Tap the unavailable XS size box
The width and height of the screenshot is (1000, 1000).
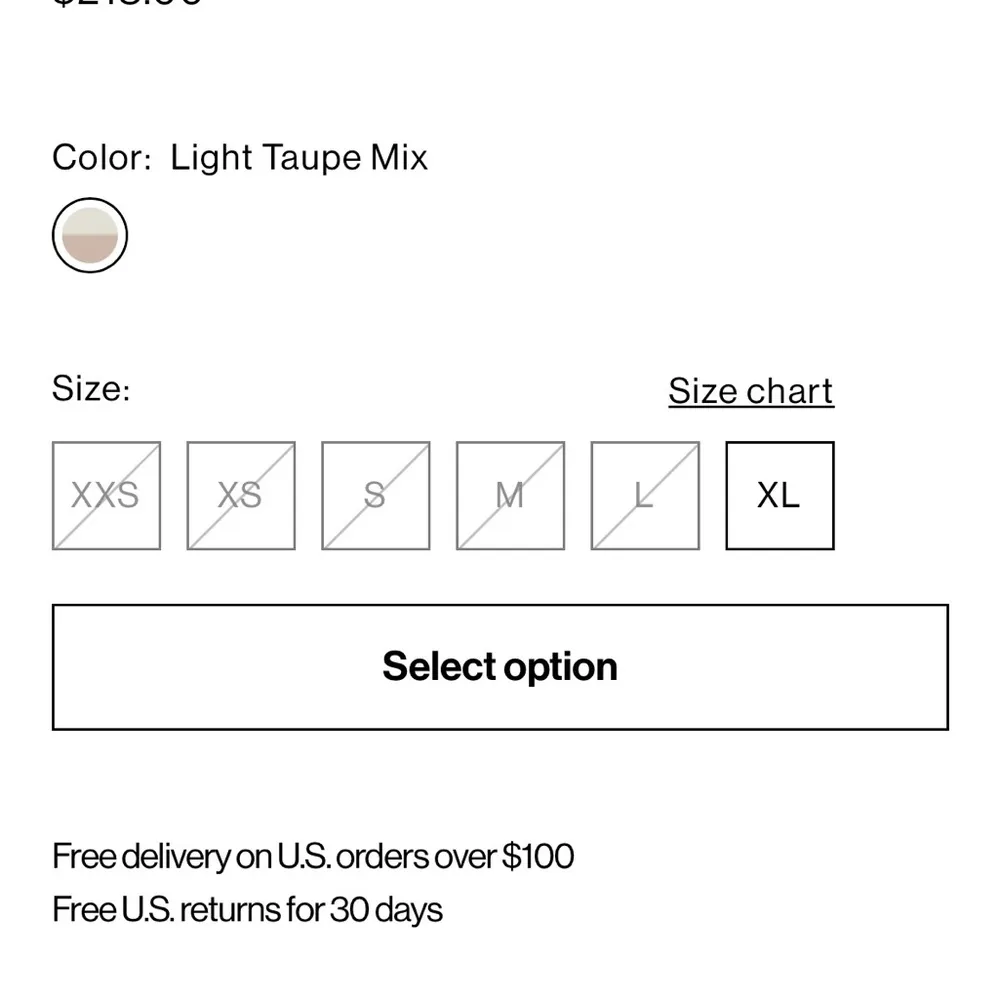(241, 495)
